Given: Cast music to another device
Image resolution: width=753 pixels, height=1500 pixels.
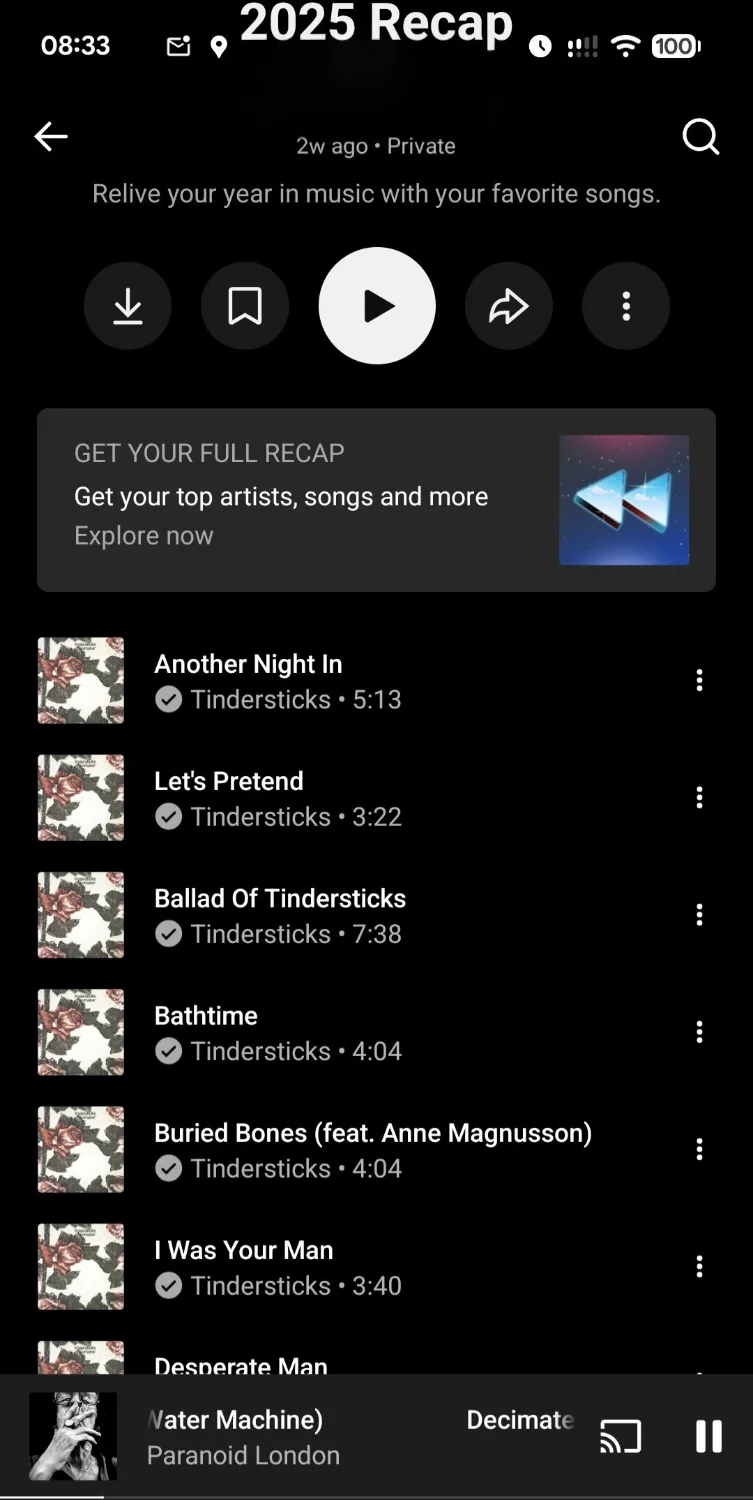Looking at the screenshot, I should 620,1436.
